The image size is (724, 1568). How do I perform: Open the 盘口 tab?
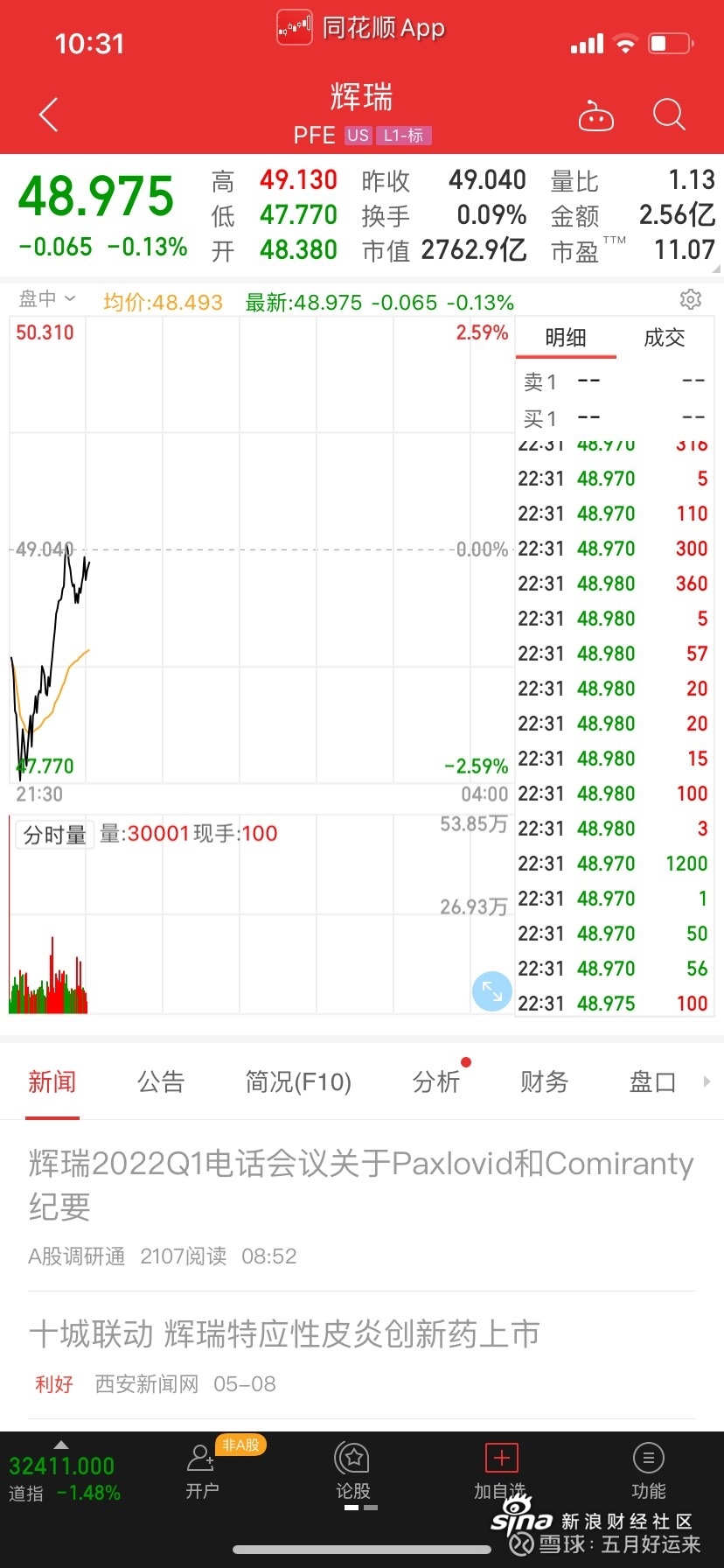point(652,1082)
